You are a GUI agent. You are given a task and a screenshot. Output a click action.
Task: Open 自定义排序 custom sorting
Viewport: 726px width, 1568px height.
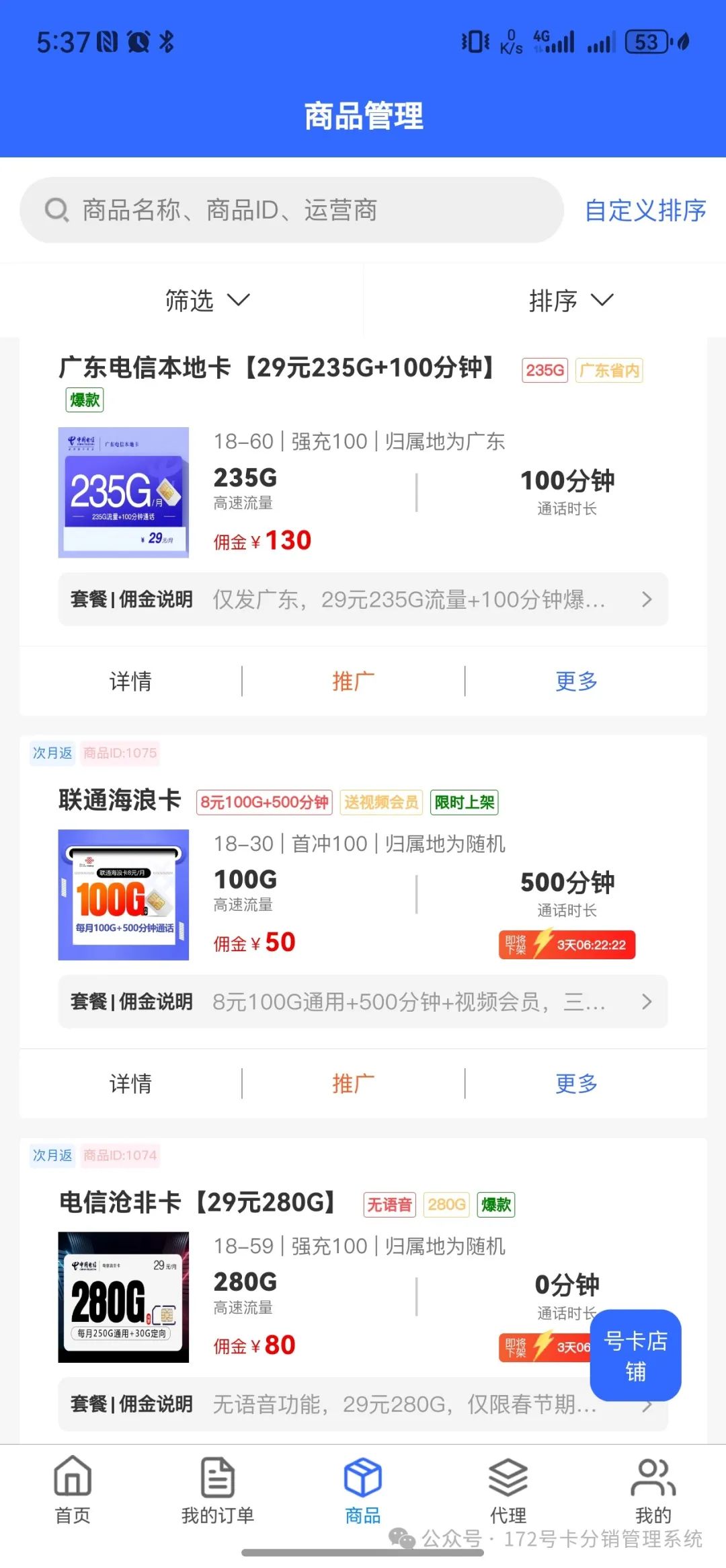(645, 211)
